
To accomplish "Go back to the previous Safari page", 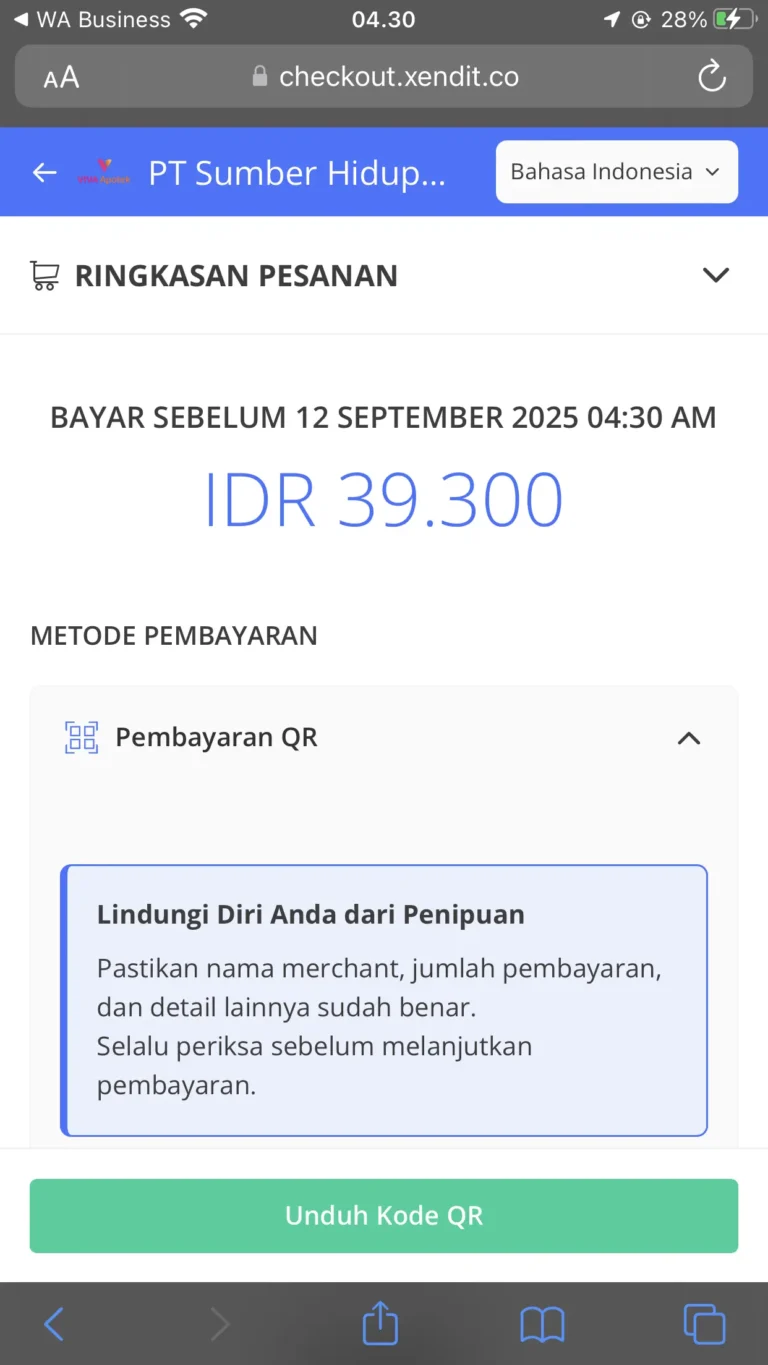I will [x=54, y=1325].
